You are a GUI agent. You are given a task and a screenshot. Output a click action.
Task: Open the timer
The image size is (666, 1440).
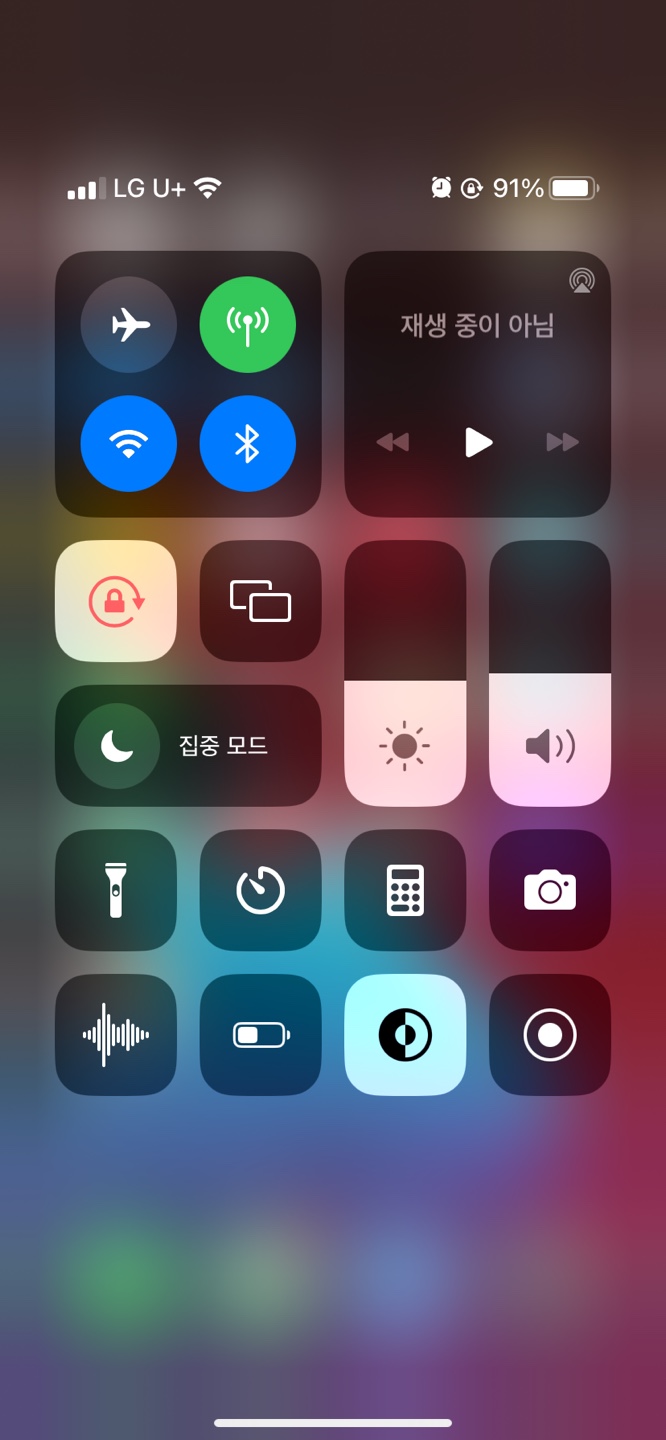(x=261, y=890)
